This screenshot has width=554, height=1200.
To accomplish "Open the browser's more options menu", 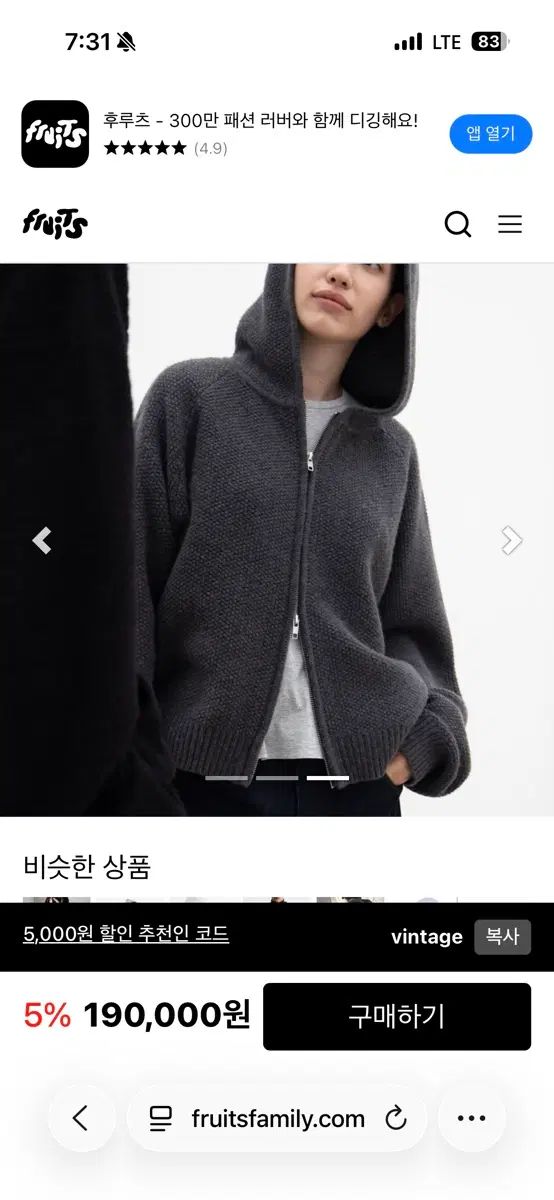I will click(x=471, y=1118).
